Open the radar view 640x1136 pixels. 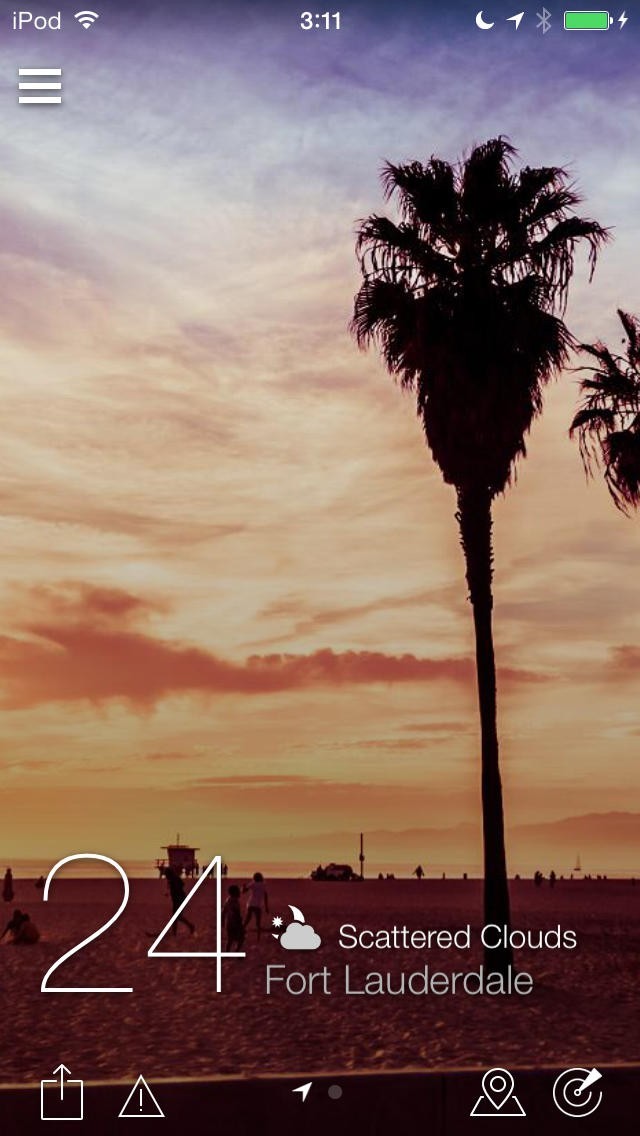click(578, 1092)
